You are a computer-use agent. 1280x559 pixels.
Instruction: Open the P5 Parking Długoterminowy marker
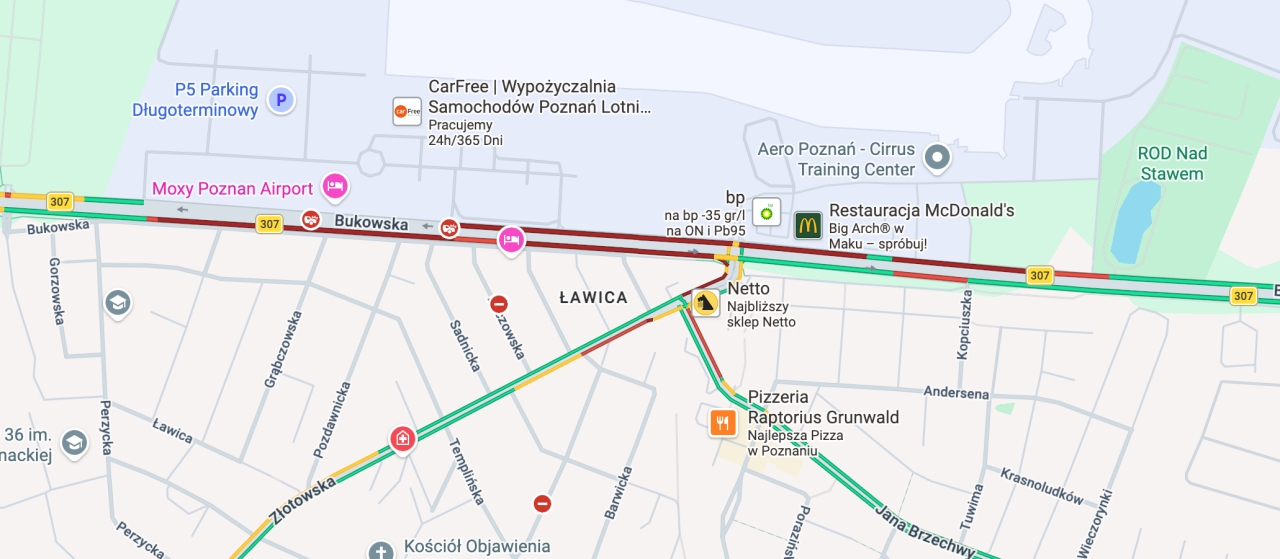281,100
